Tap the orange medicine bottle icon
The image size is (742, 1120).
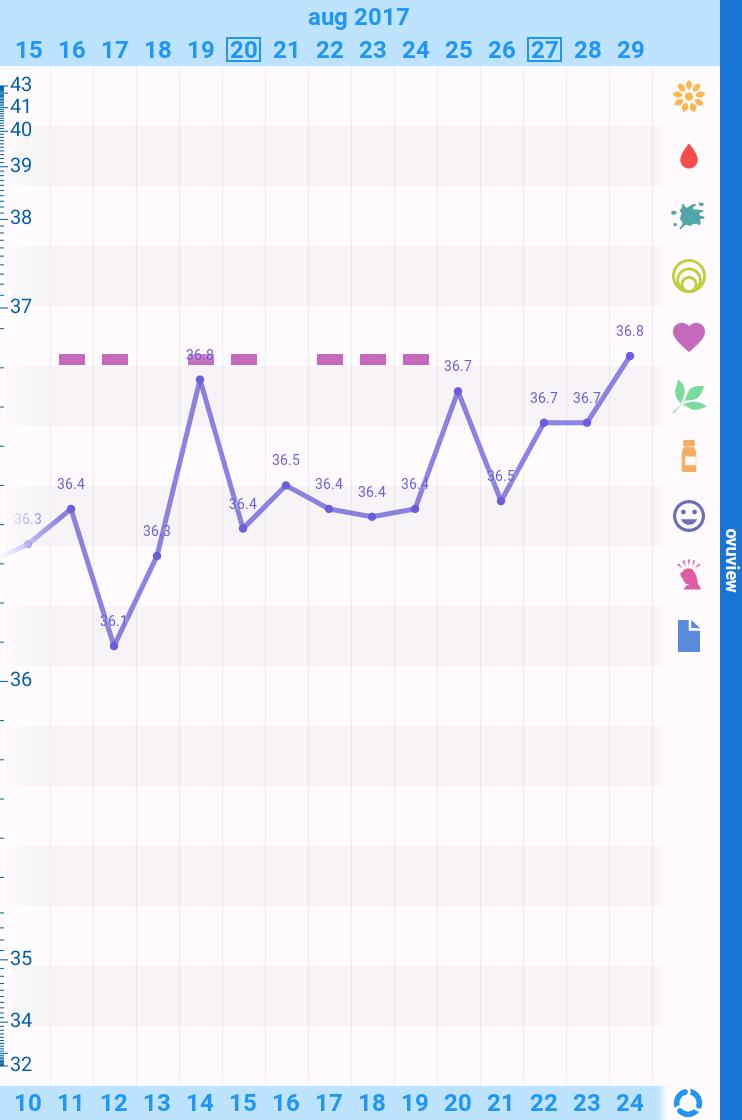click(x=688, y=456)
